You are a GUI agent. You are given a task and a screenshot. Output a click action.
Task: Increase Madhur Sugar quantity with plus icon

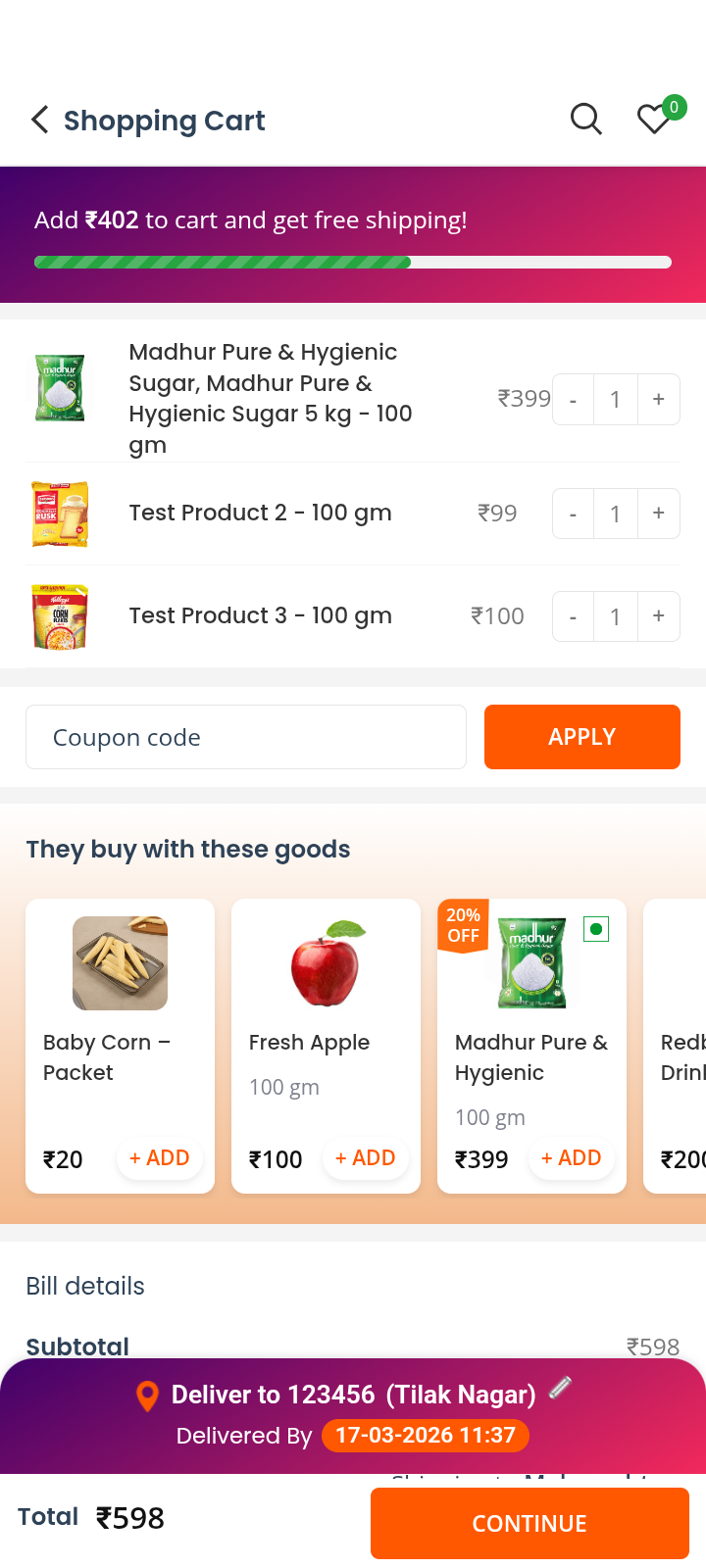point(658,399)
